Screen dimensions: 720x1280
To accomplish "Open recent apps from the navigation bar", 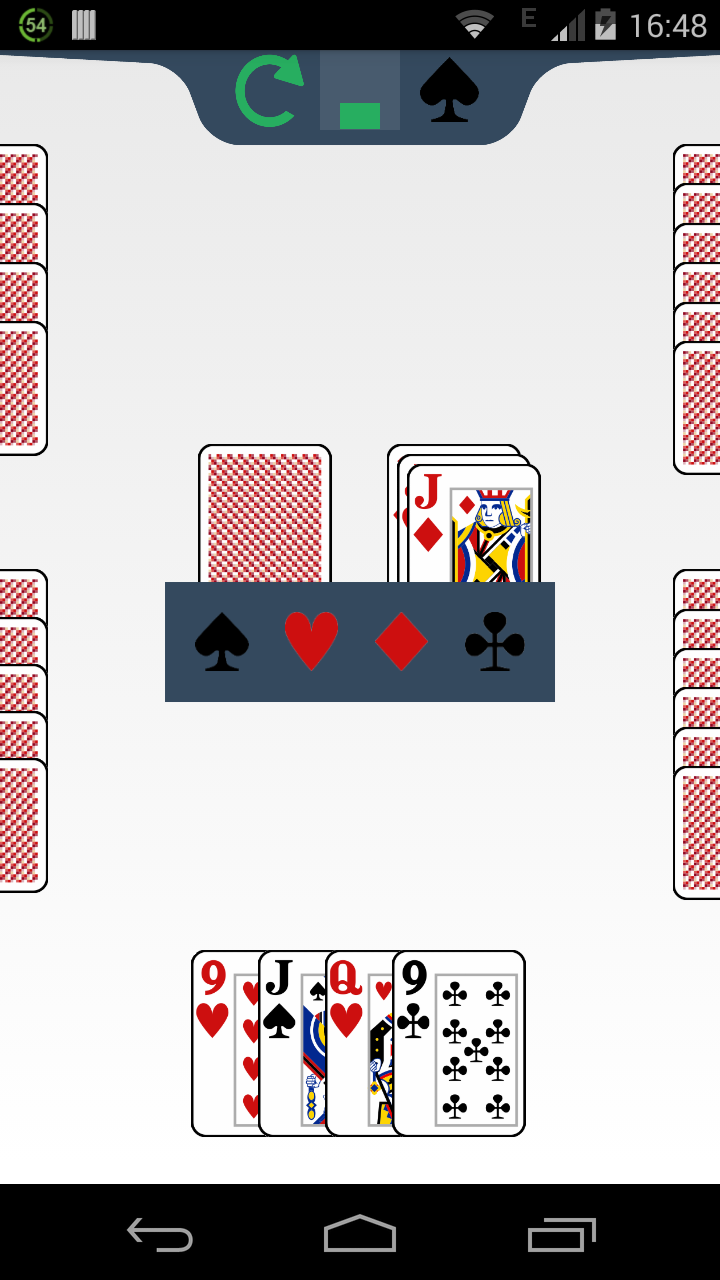I will (x=561, y=1234).
